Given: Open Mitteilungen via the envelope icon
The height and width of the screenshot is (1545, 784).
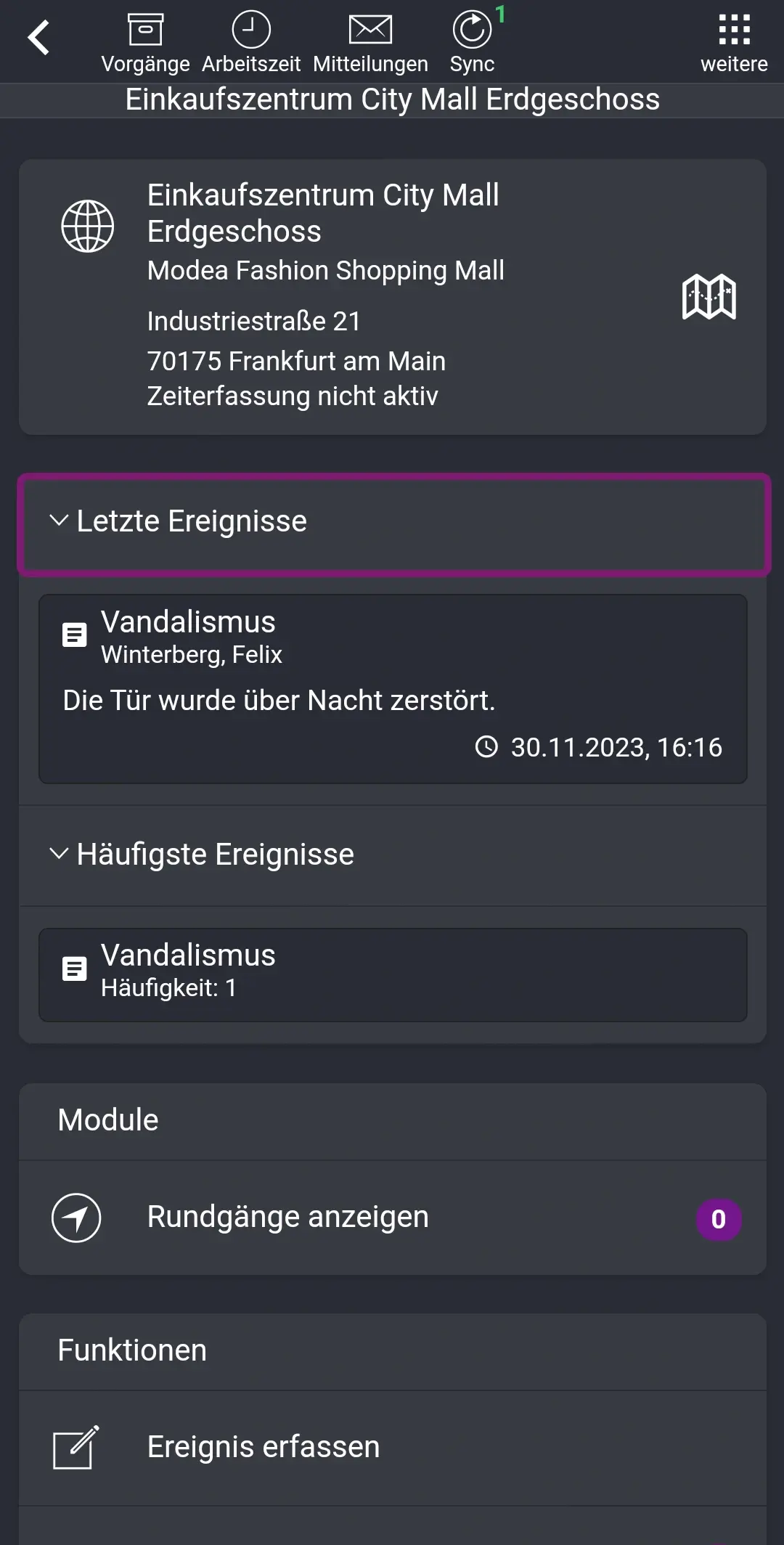Looking at the screenshot, I should [370, 30].
